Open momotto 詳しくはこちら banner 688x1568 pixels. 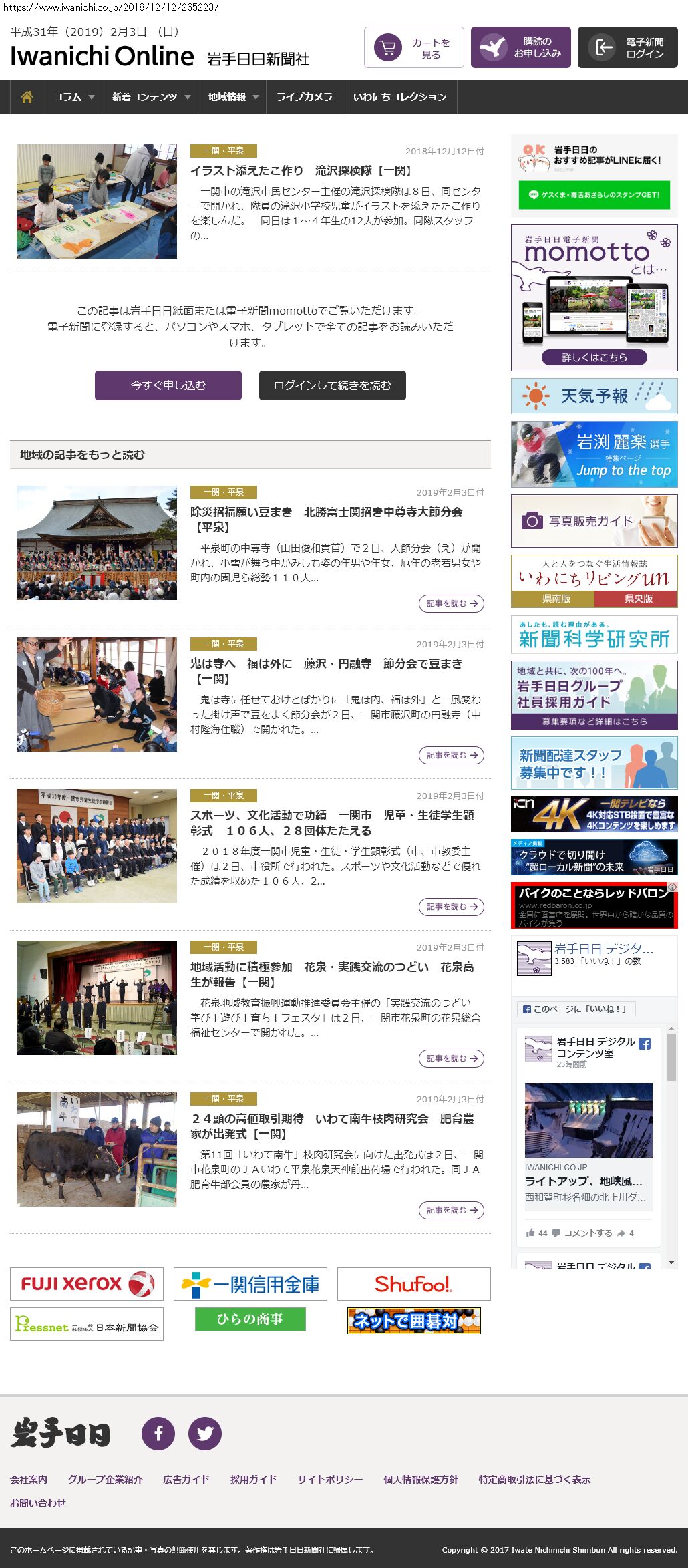594,357
